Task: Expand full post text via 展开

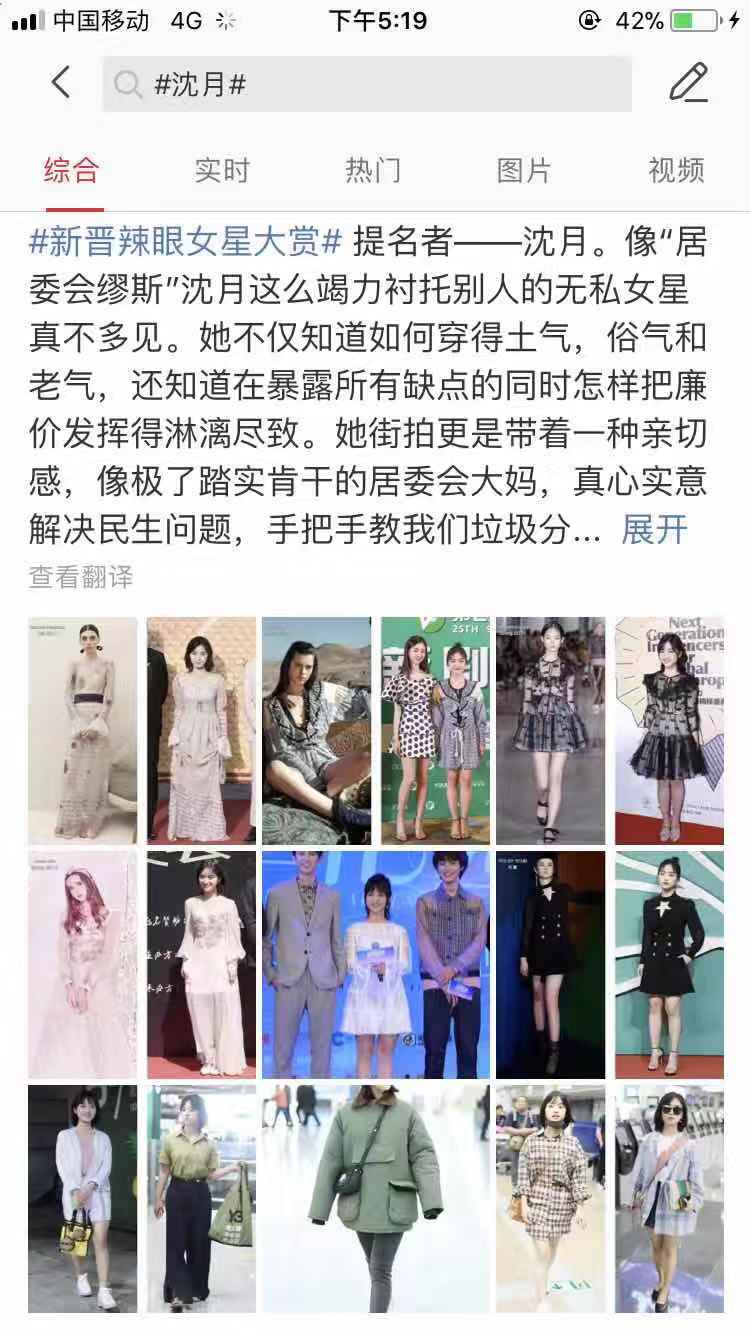Action: pos(655,529)
